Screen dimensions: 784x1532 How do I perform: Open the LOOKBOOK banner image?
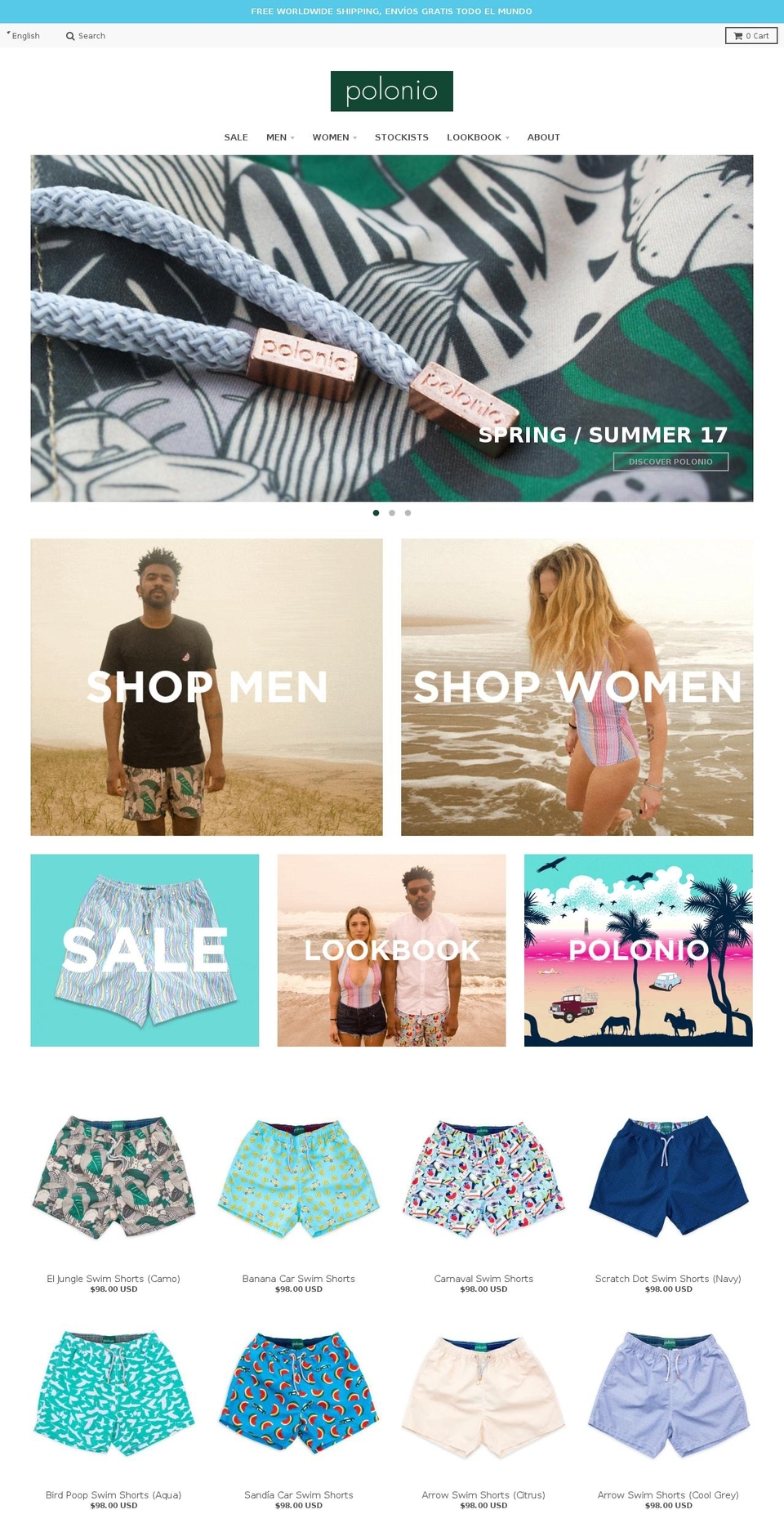click(x=392, y=950)
